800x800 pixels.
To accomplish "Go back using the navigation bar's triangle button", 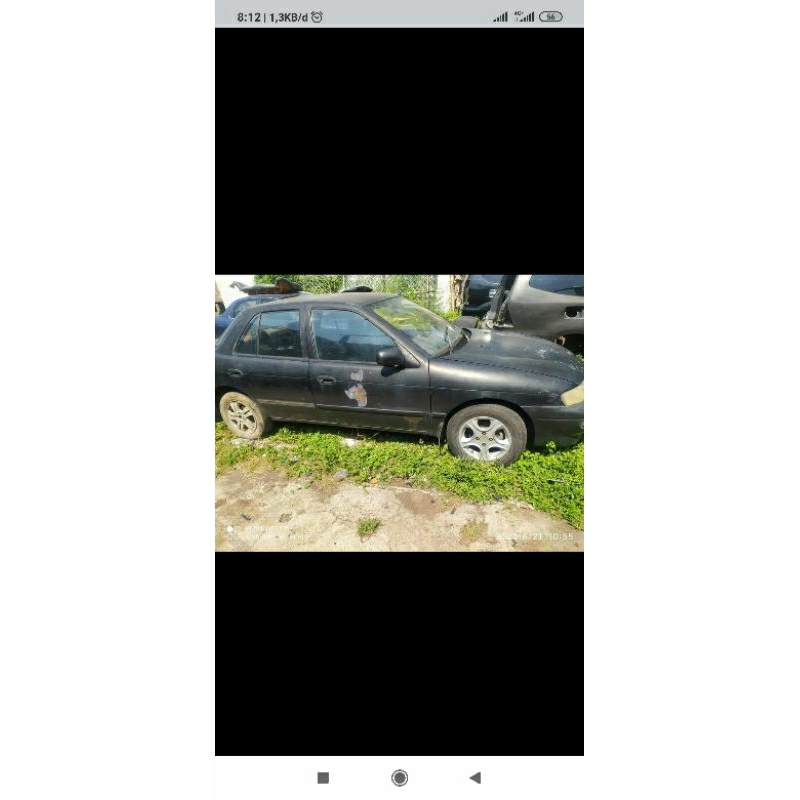I will point(475,777).
